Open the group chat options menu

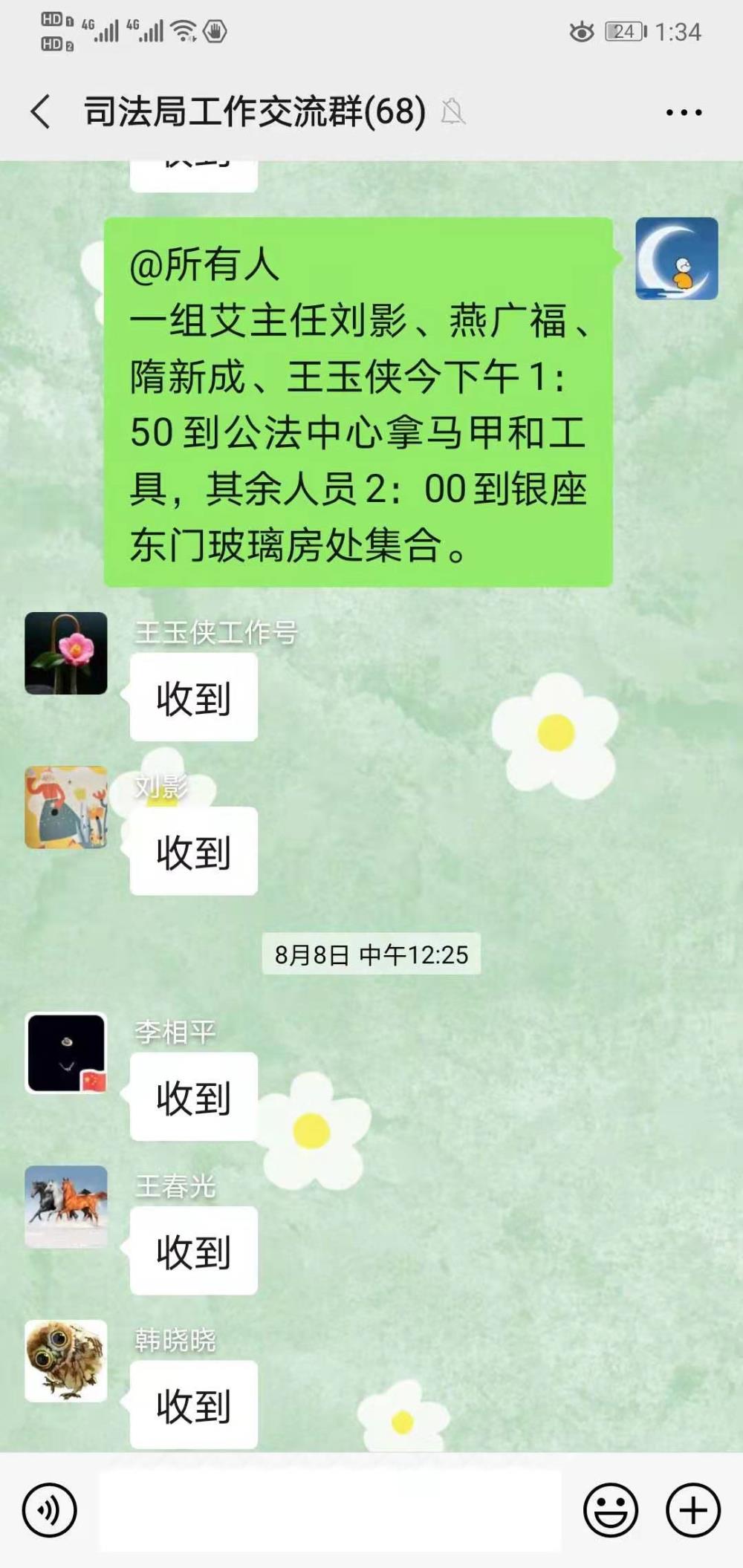coord(684,113)
